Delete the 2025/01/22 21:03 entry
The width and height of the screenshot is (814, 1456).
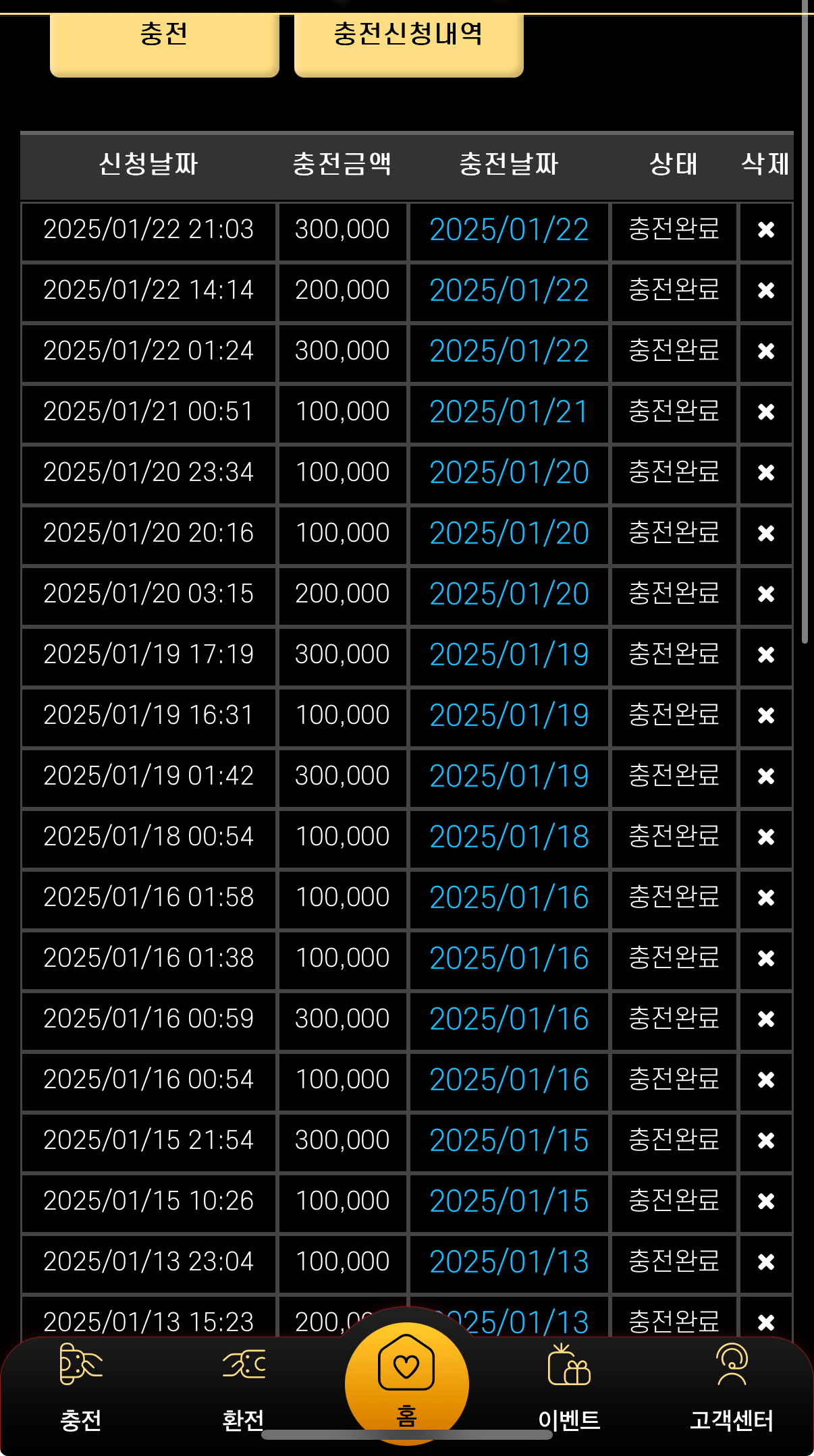(766, 231)
